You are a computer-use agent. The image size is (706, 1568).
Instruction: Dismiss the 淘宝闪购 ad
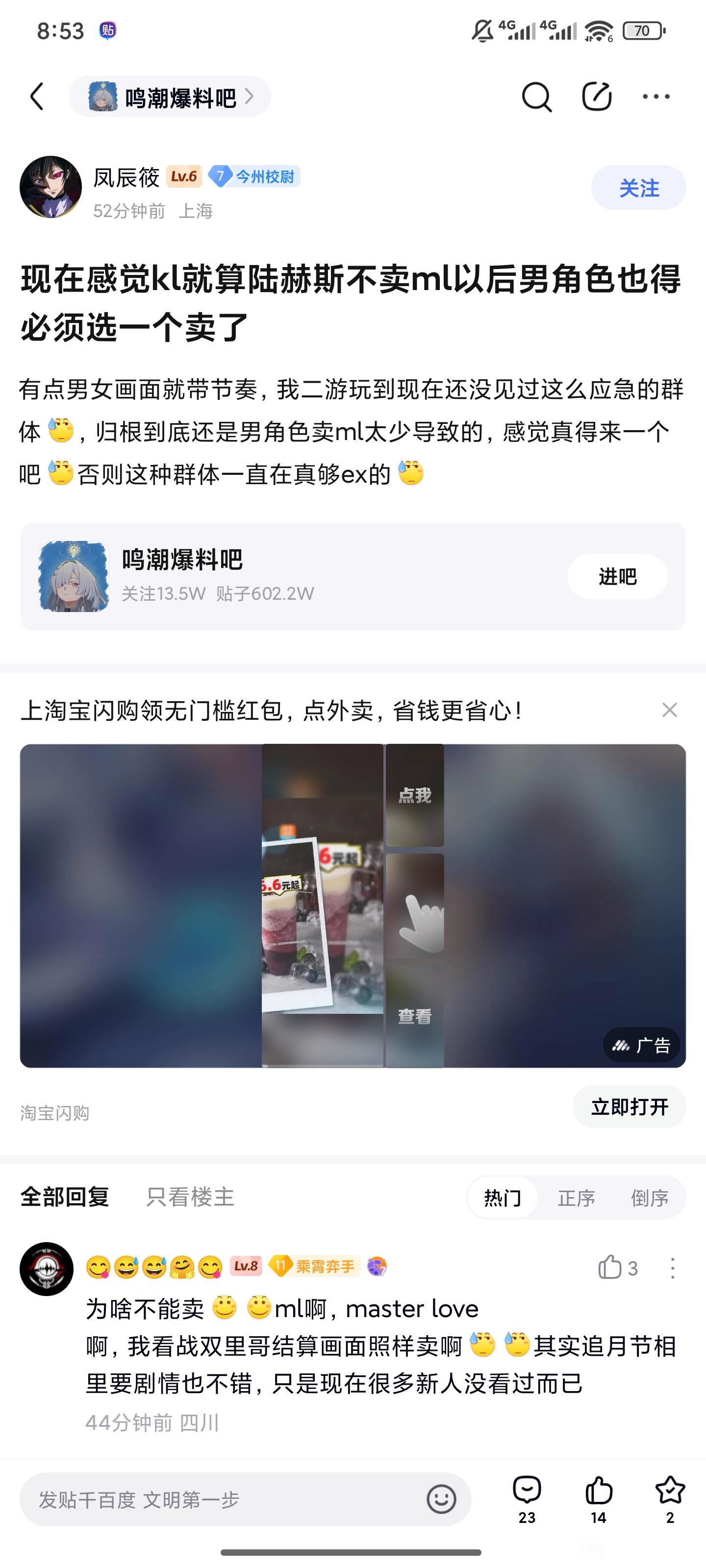(x=669, y=710)
